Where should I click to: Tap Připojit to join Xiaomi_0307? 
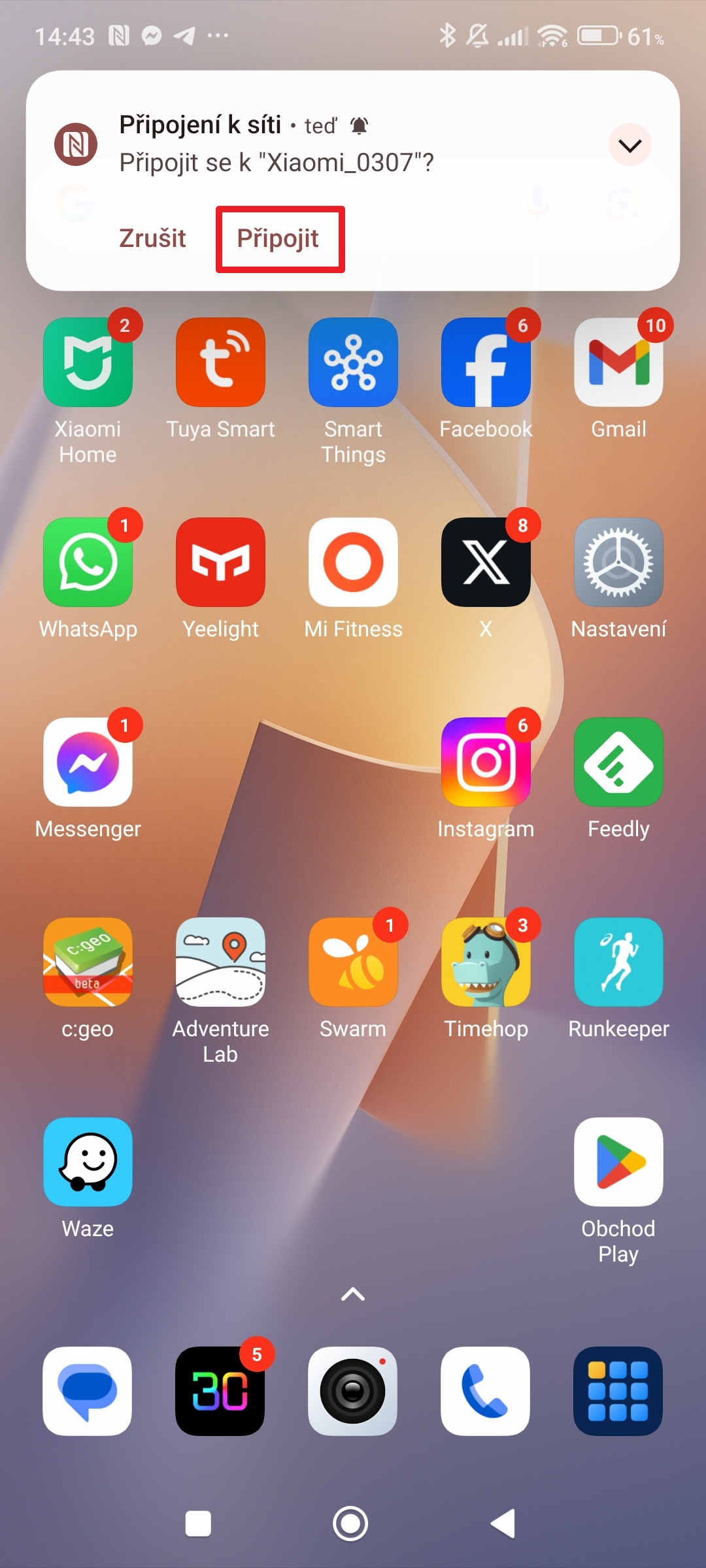coord(278,239)
